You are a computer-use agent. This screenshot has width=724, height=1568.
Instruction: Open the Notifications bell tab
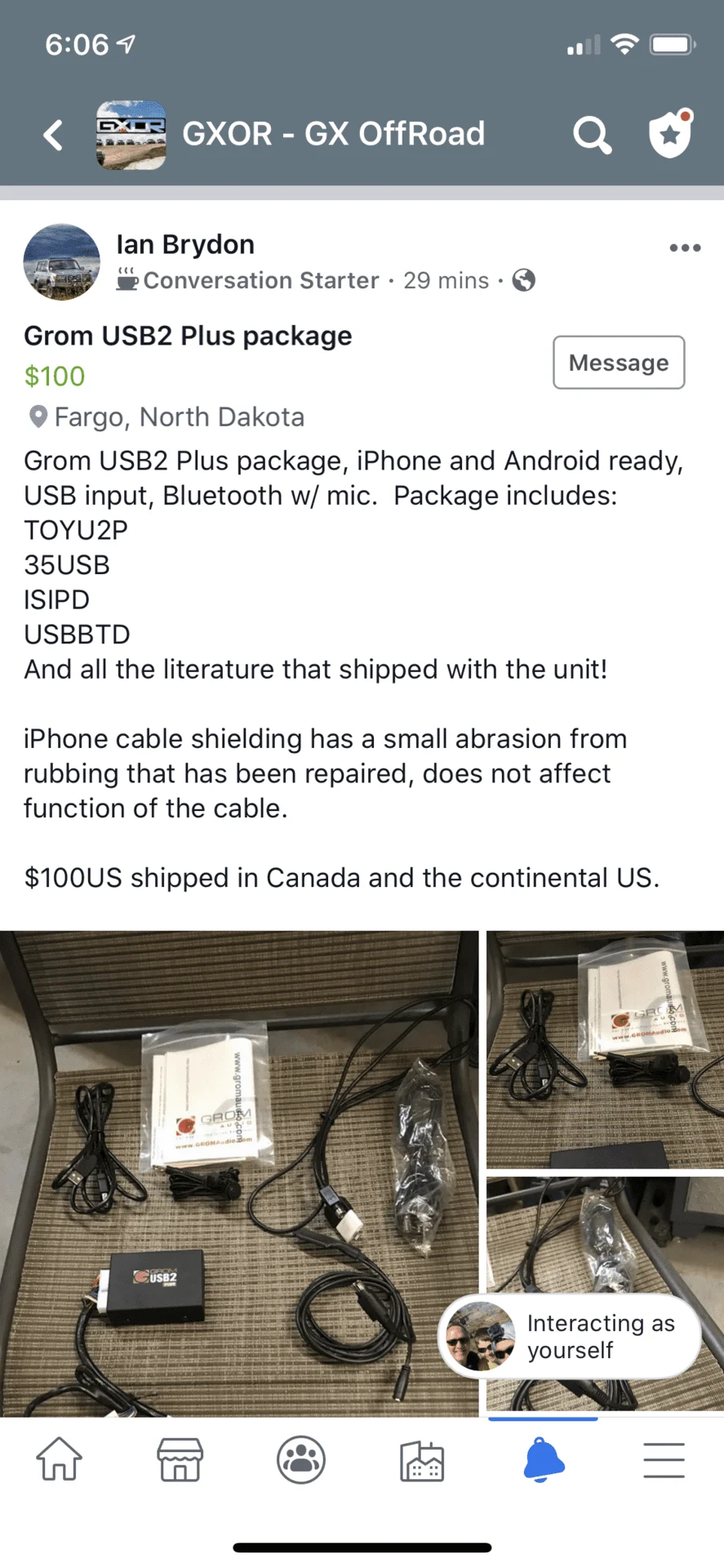point(543,1459)
